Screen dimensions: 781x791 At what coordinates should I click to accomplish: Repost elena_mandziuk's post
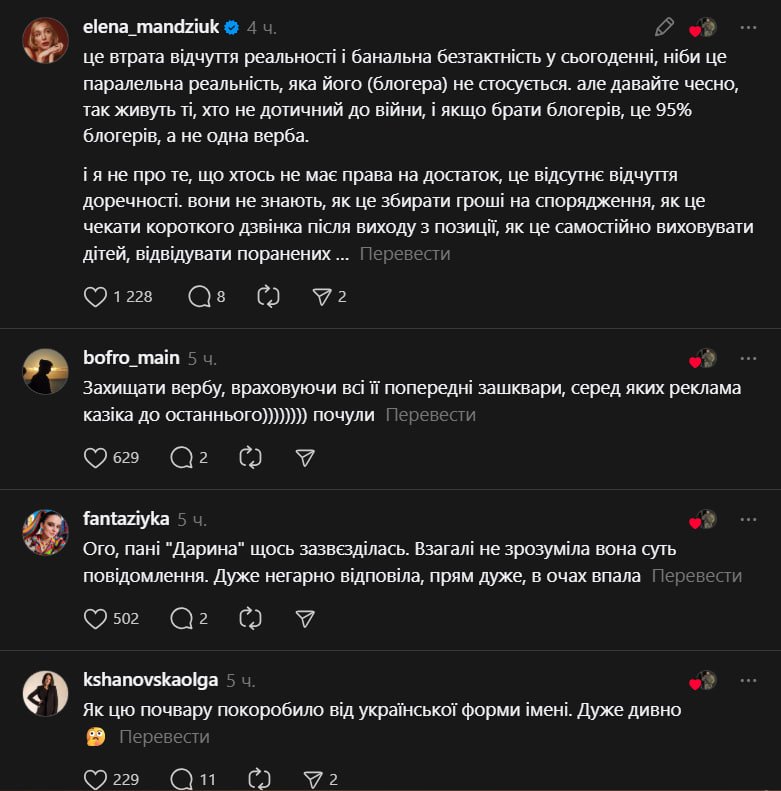(x=268, y=296)
